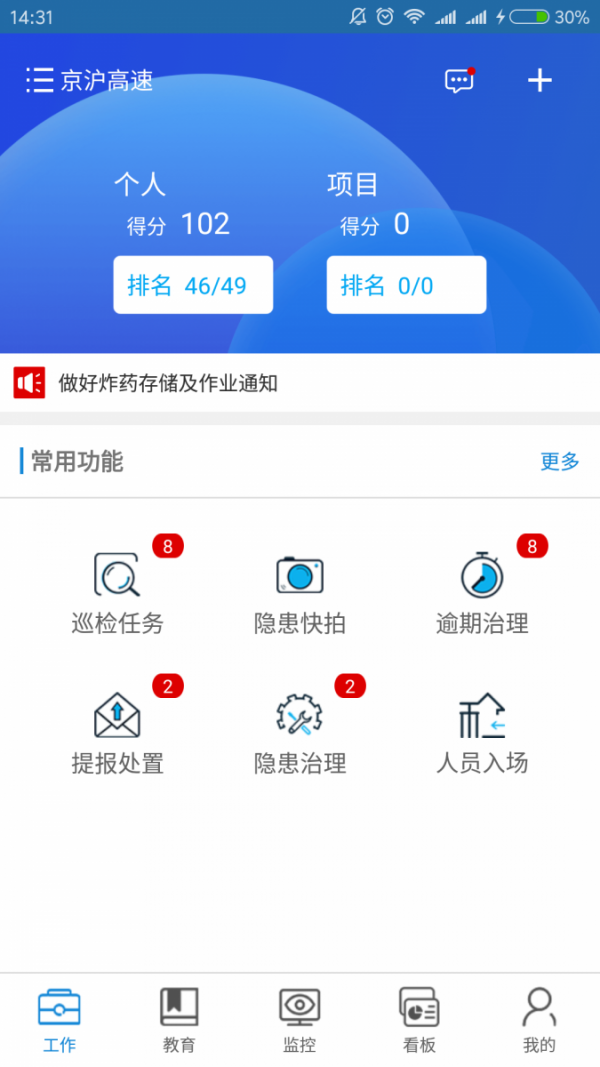Screen dimensions: 600x1067
Task: Open the messages icon with red dot
Action: 459,81
